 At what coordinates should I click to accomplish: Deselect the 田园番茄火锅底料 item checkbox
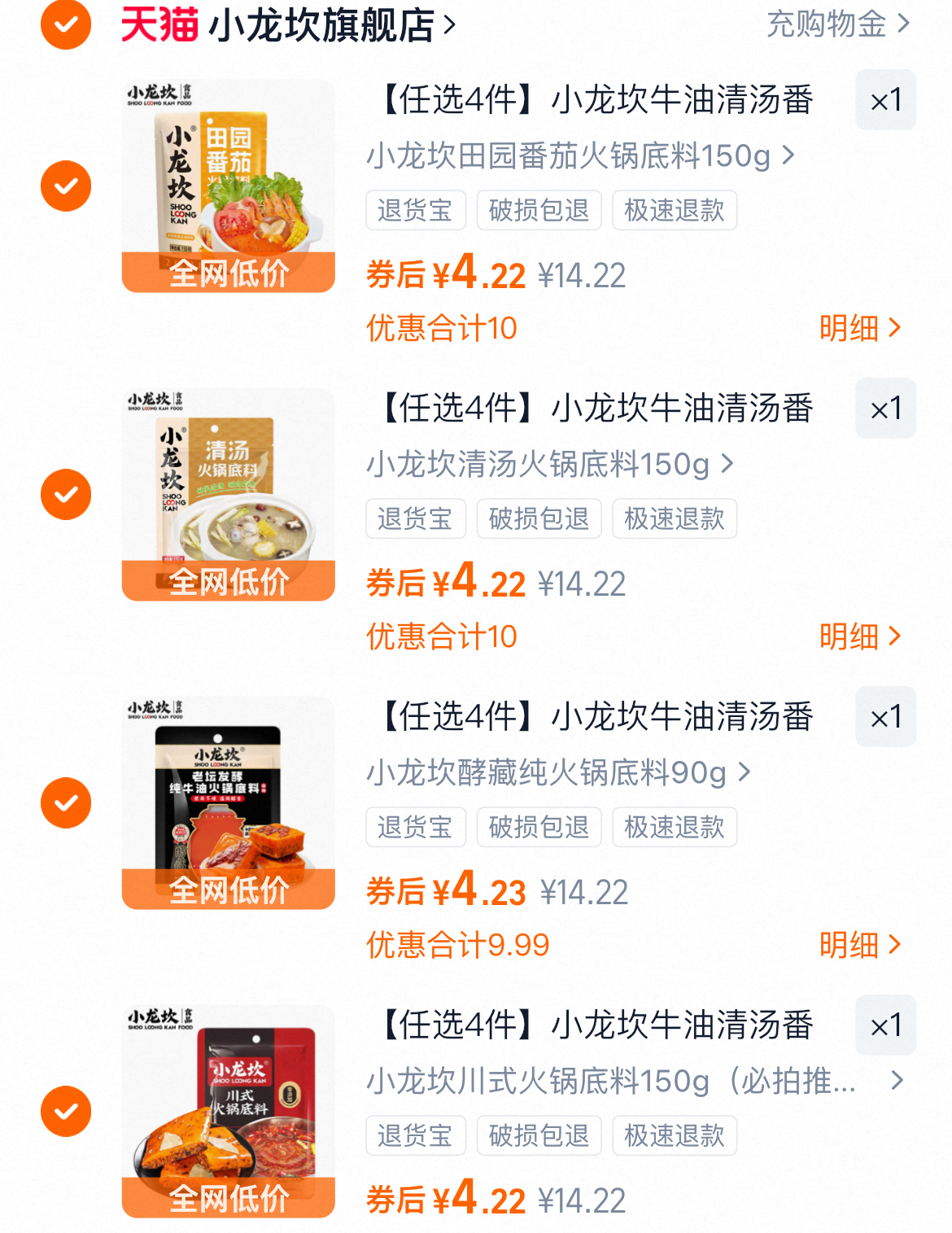point(66,186)
